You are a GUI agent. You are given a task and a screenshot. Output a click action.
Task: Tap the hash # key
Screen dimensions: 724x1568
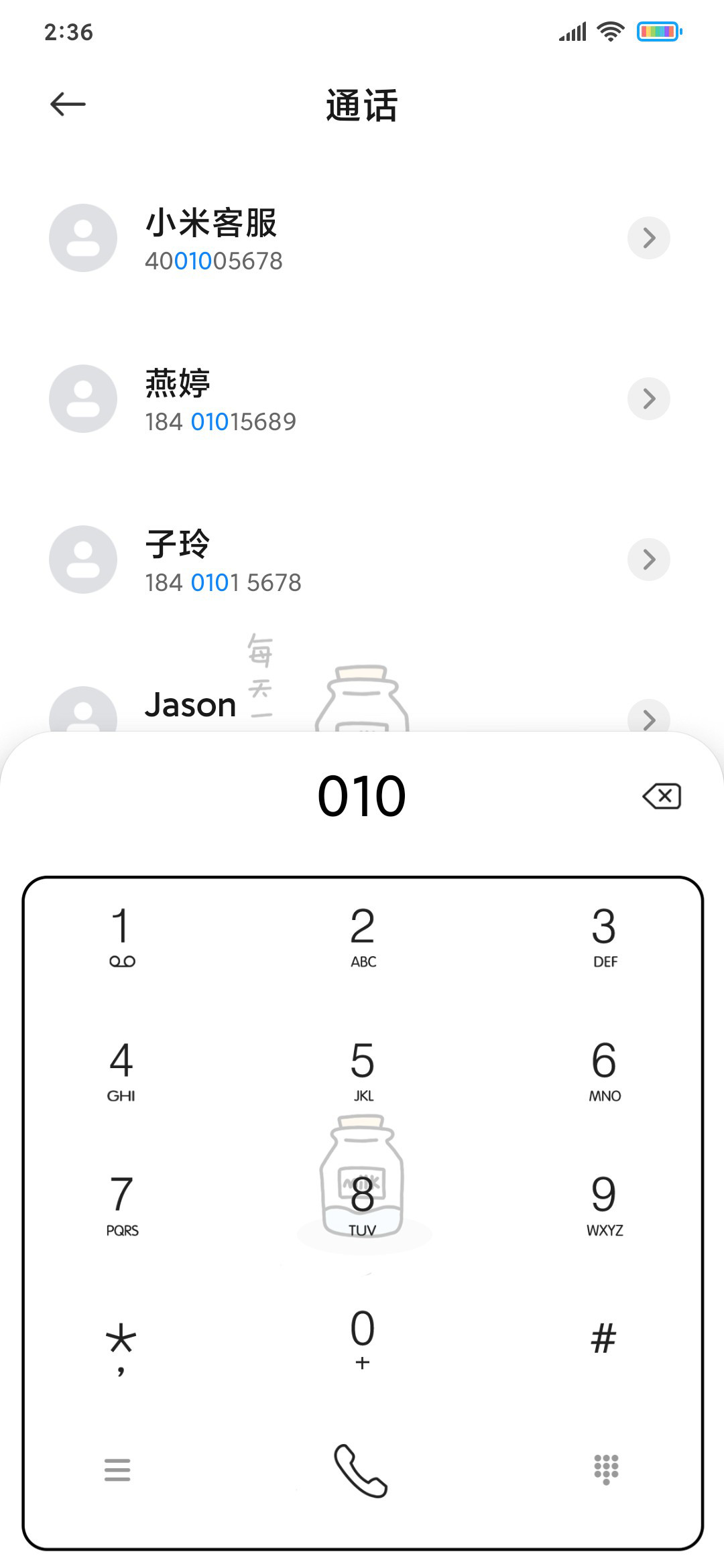click(604, 1339)
